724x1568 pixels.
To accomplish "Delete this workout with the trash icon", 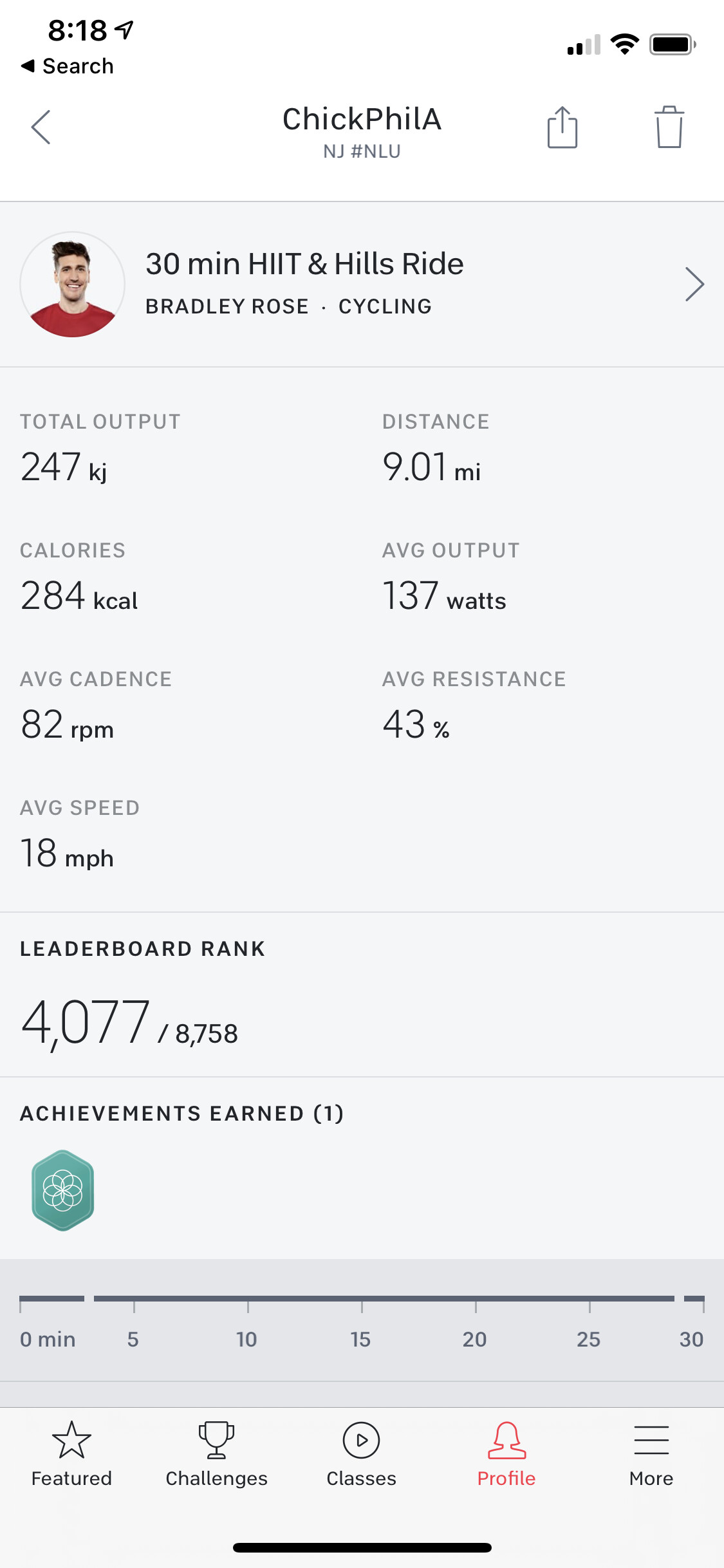I will click(x=669, y=127).
